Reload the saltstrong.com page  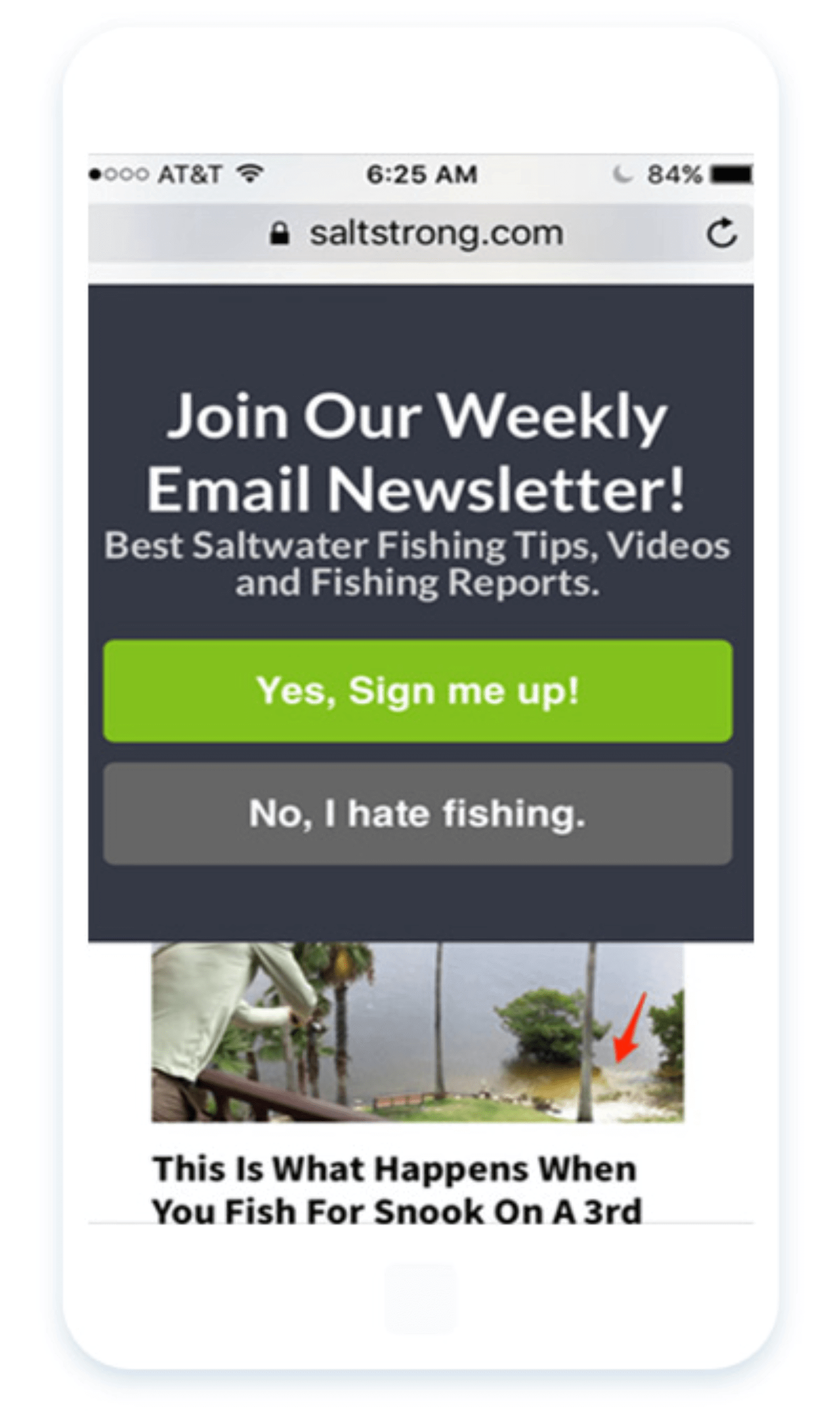click(x=721, y=233)
